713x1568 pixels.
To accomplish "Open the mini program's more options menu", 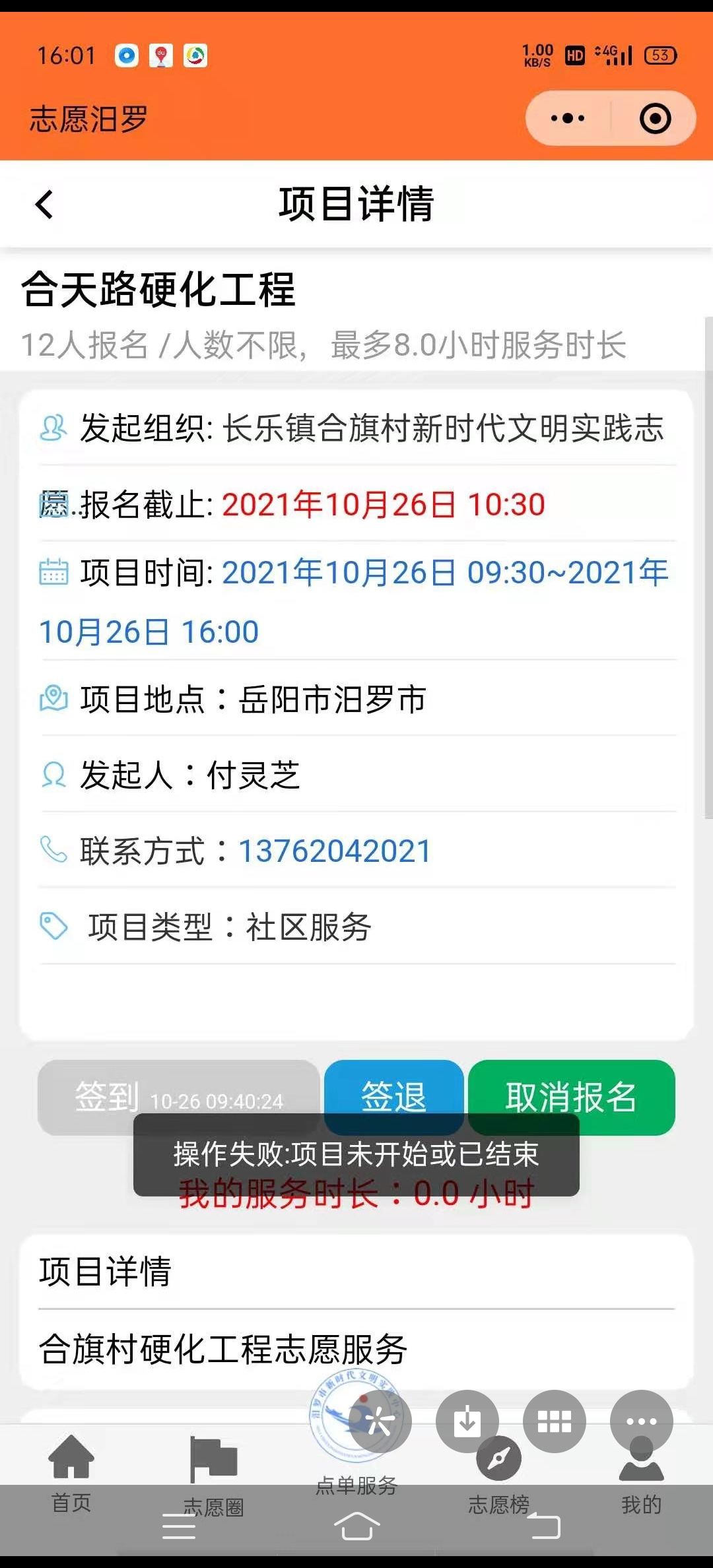I will tap(568, 119).
